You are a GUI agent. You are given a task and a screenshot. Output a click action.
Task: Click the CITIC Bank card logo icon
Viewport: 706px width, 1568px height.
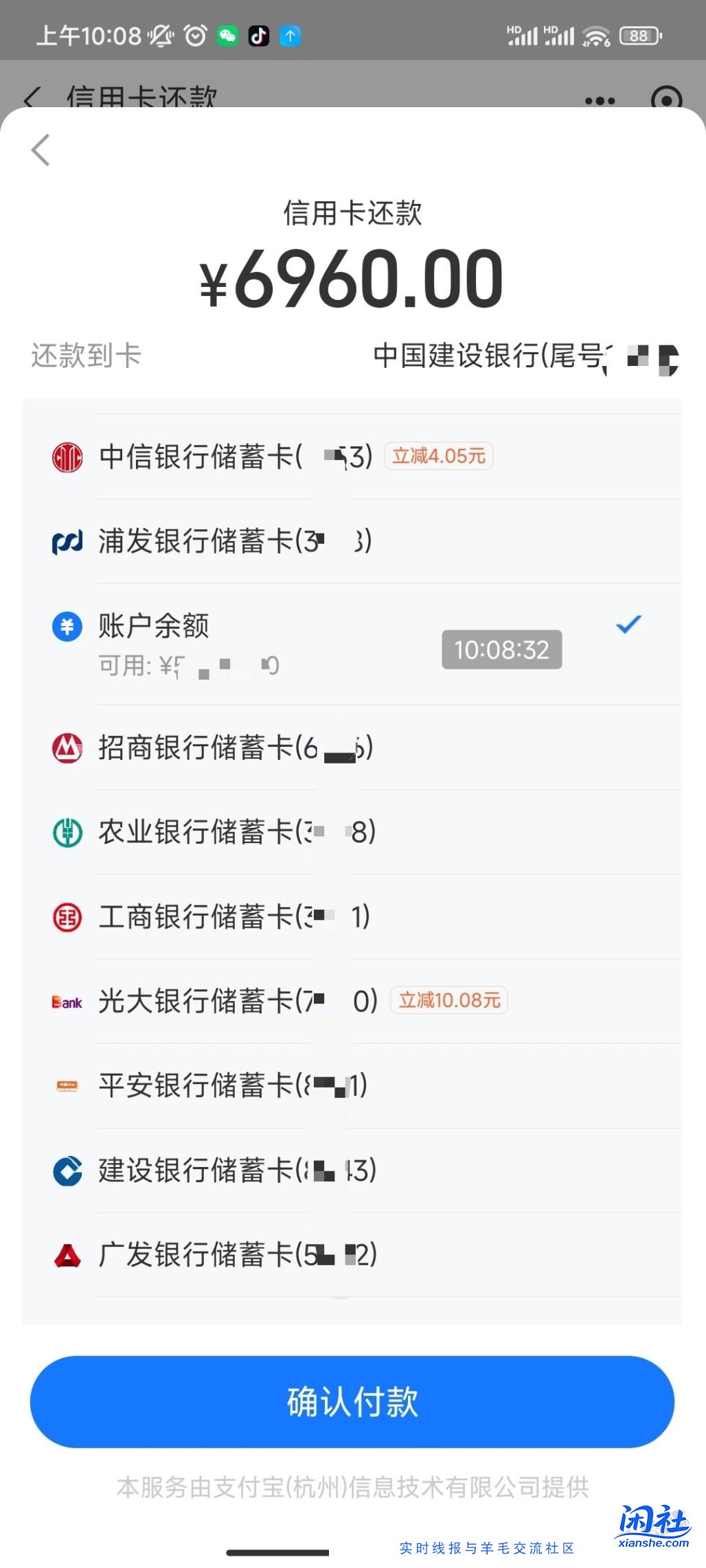67,455
